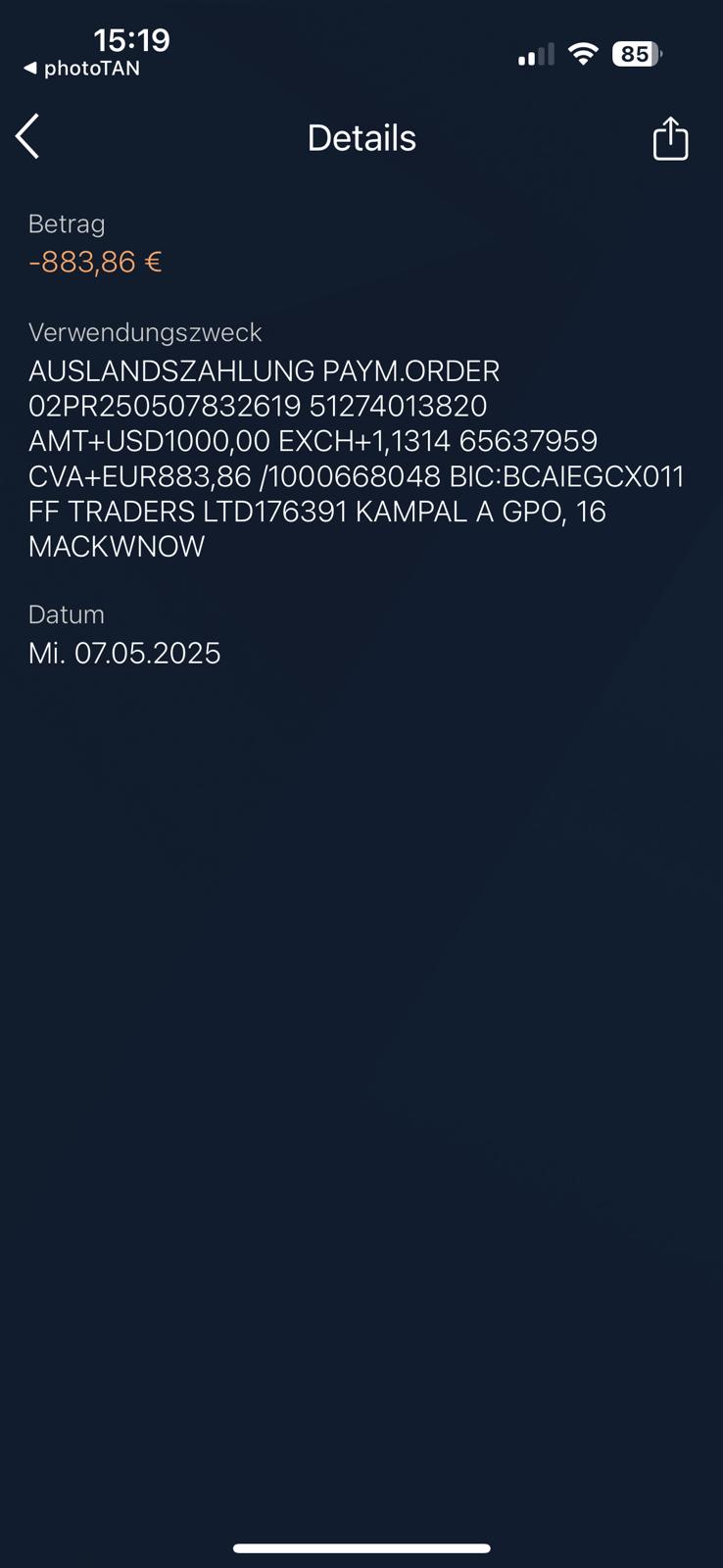Return to the photoTAN app
Image resolution: width=723 pixels, height=1568 pixels.
[x=81, y=69]
